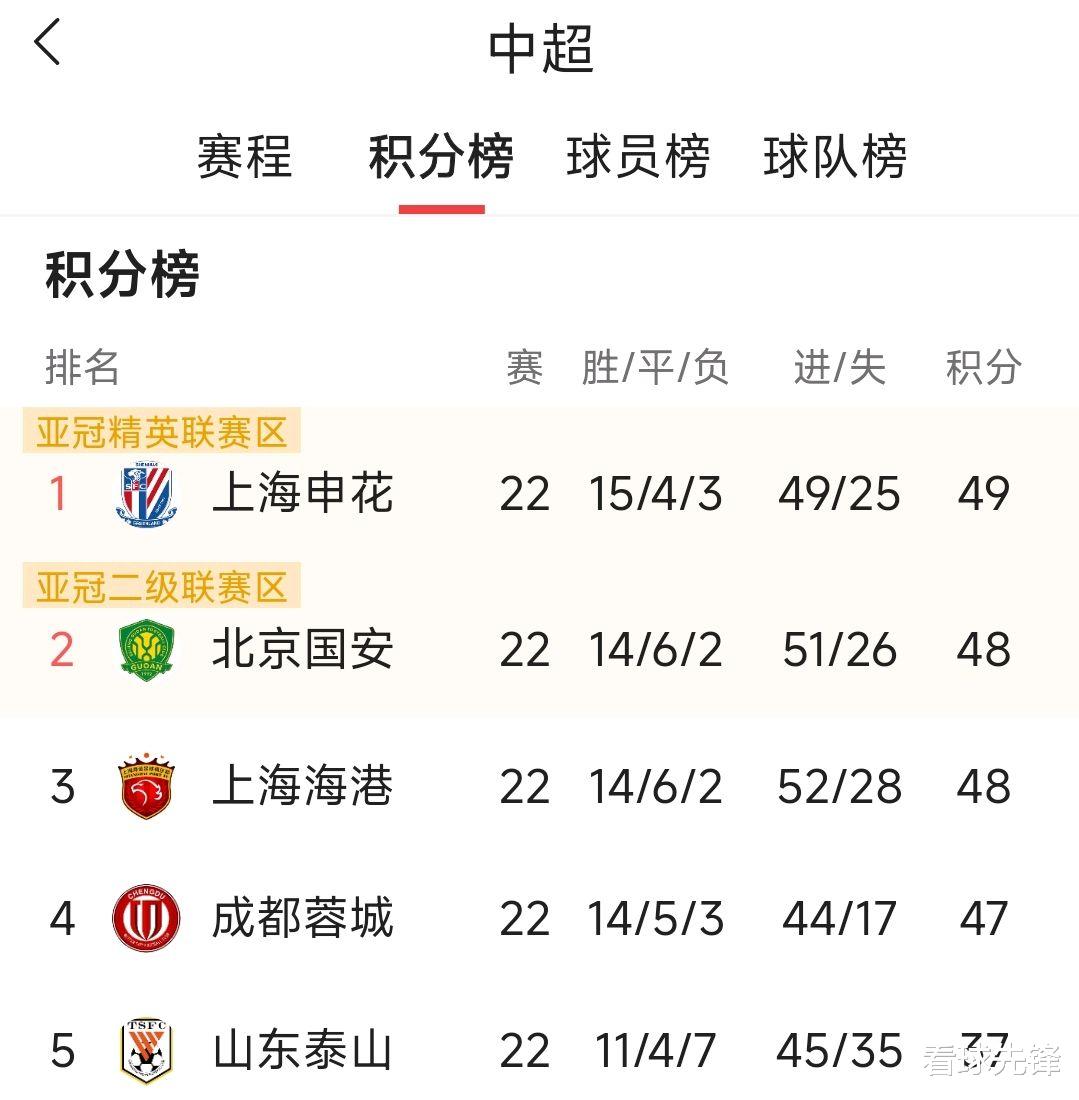Select the 积分榜 tab

(x=441, y=156)
